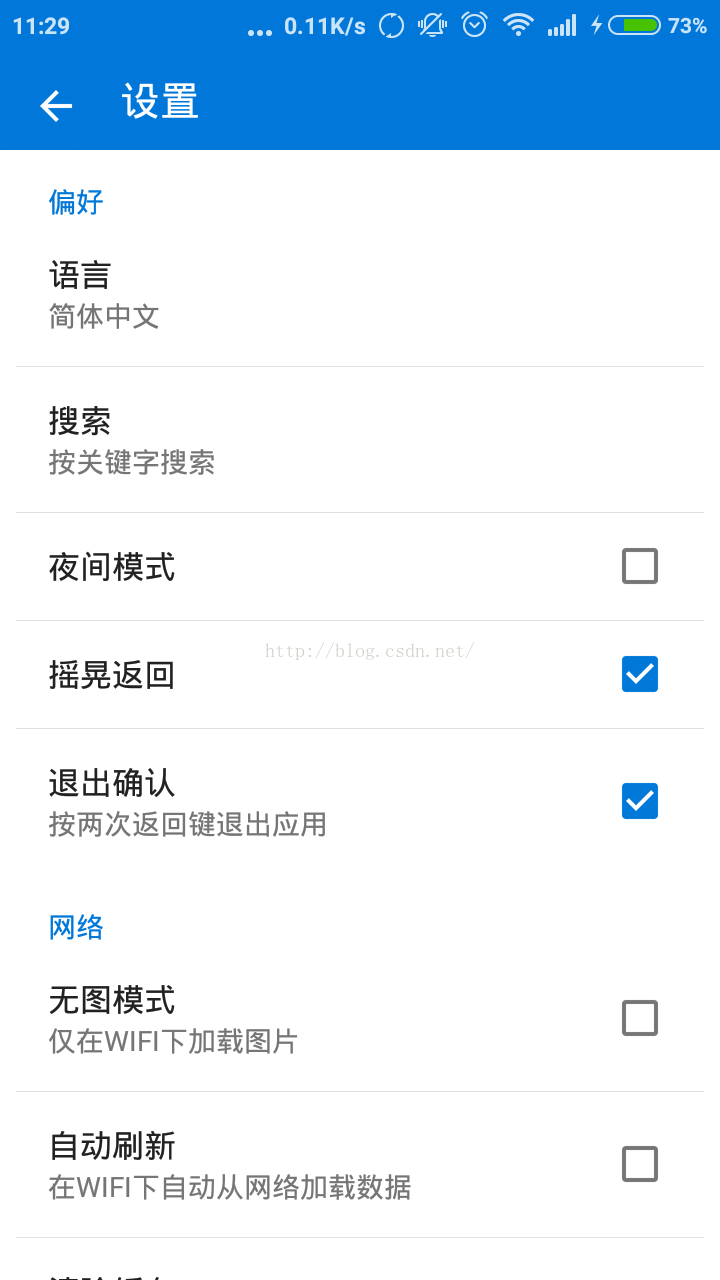
Task: Open the 搜索 search mode setting
Action: point(360,440)
